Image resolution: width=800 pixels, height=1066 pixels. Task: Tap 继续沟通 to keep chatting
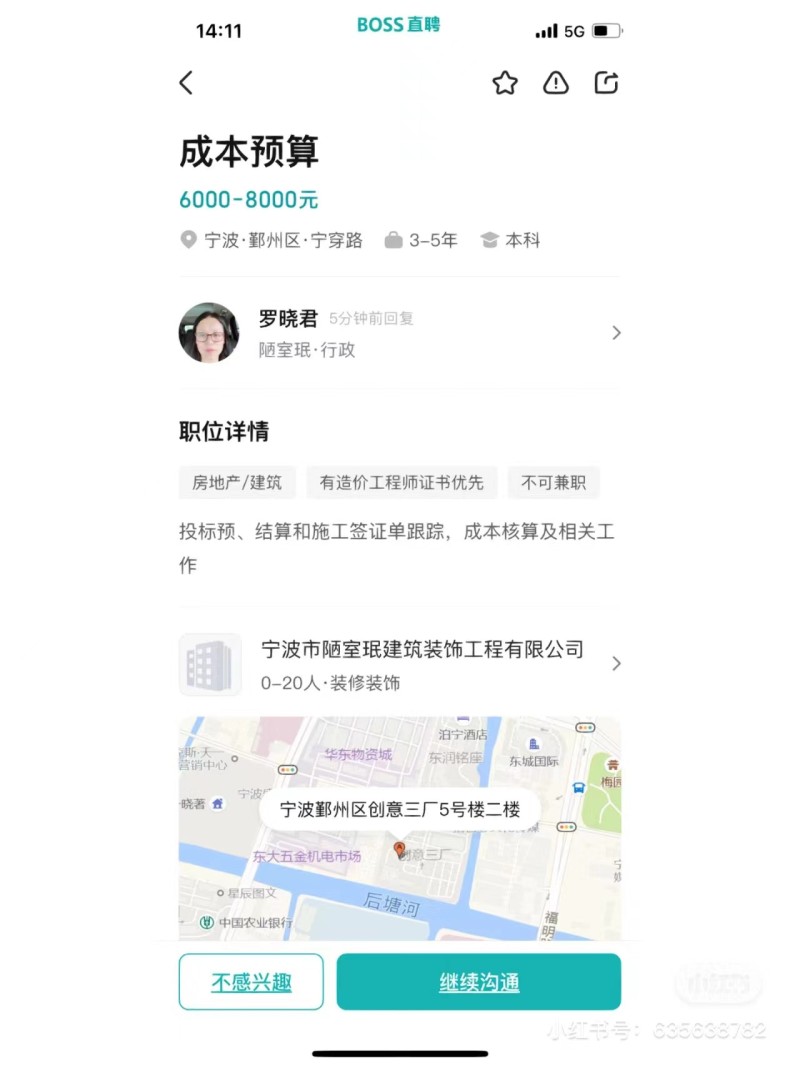pyautogui.click(x=478, y=982)
